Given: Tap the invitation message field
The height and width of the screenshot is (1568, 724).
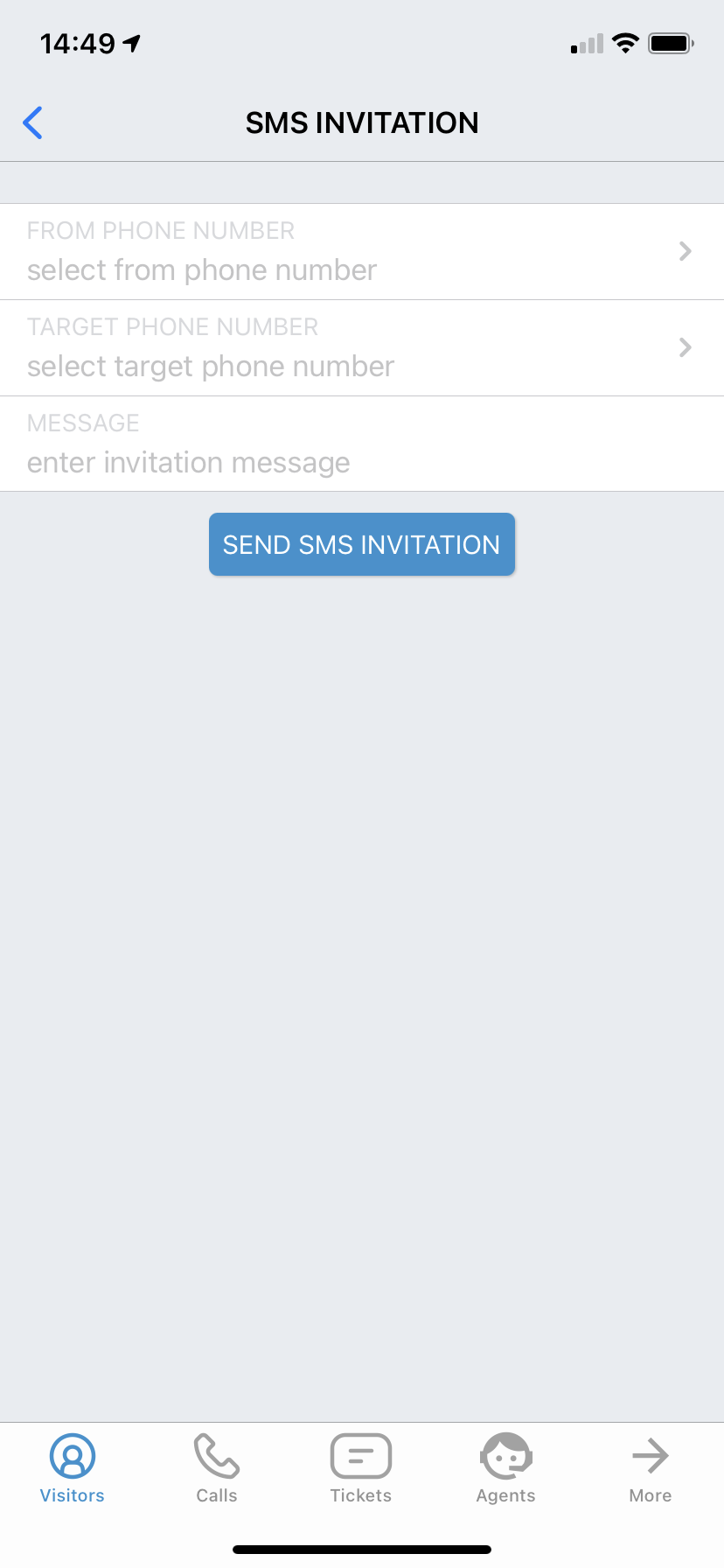Looking at the screenshot, I should [x=361, y=461].
